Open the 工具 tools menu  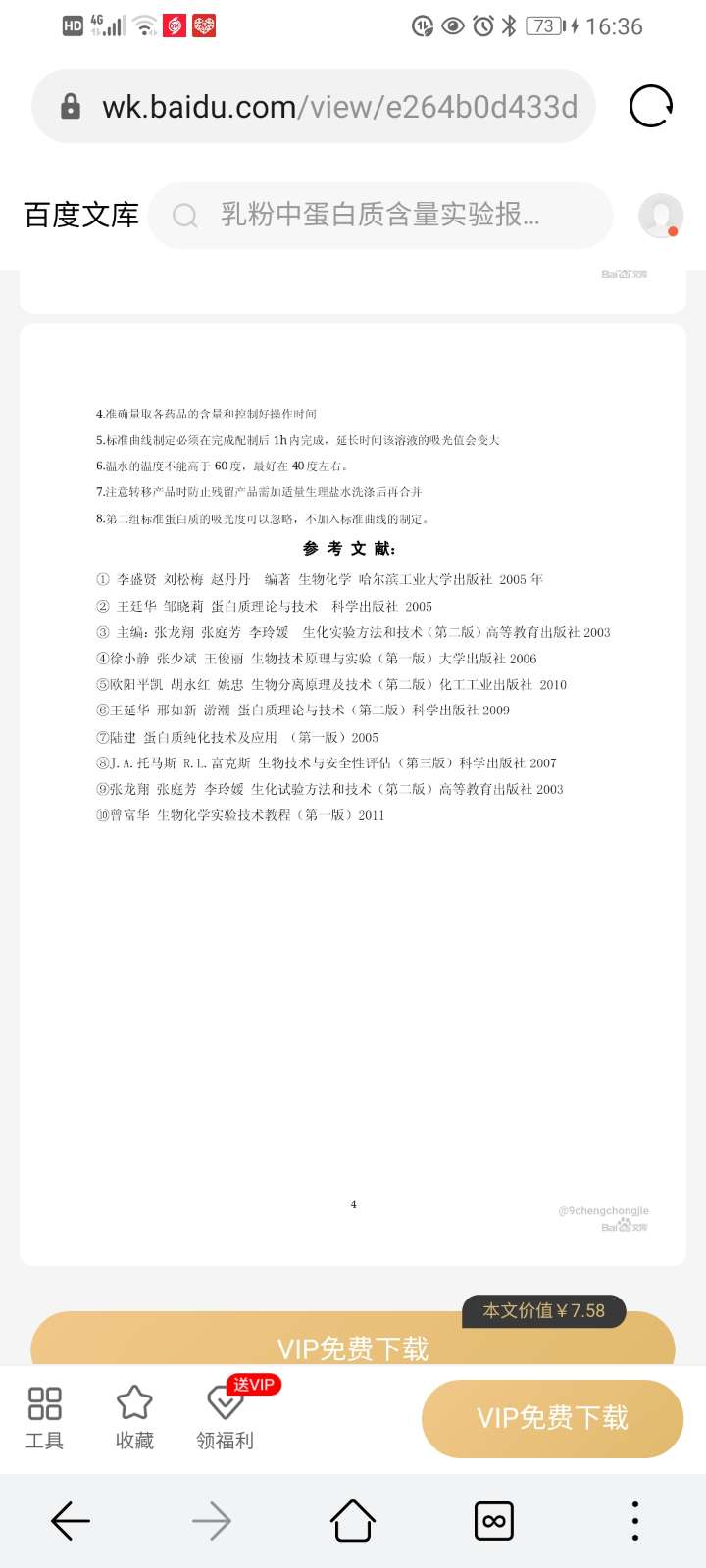[44, 1416]
